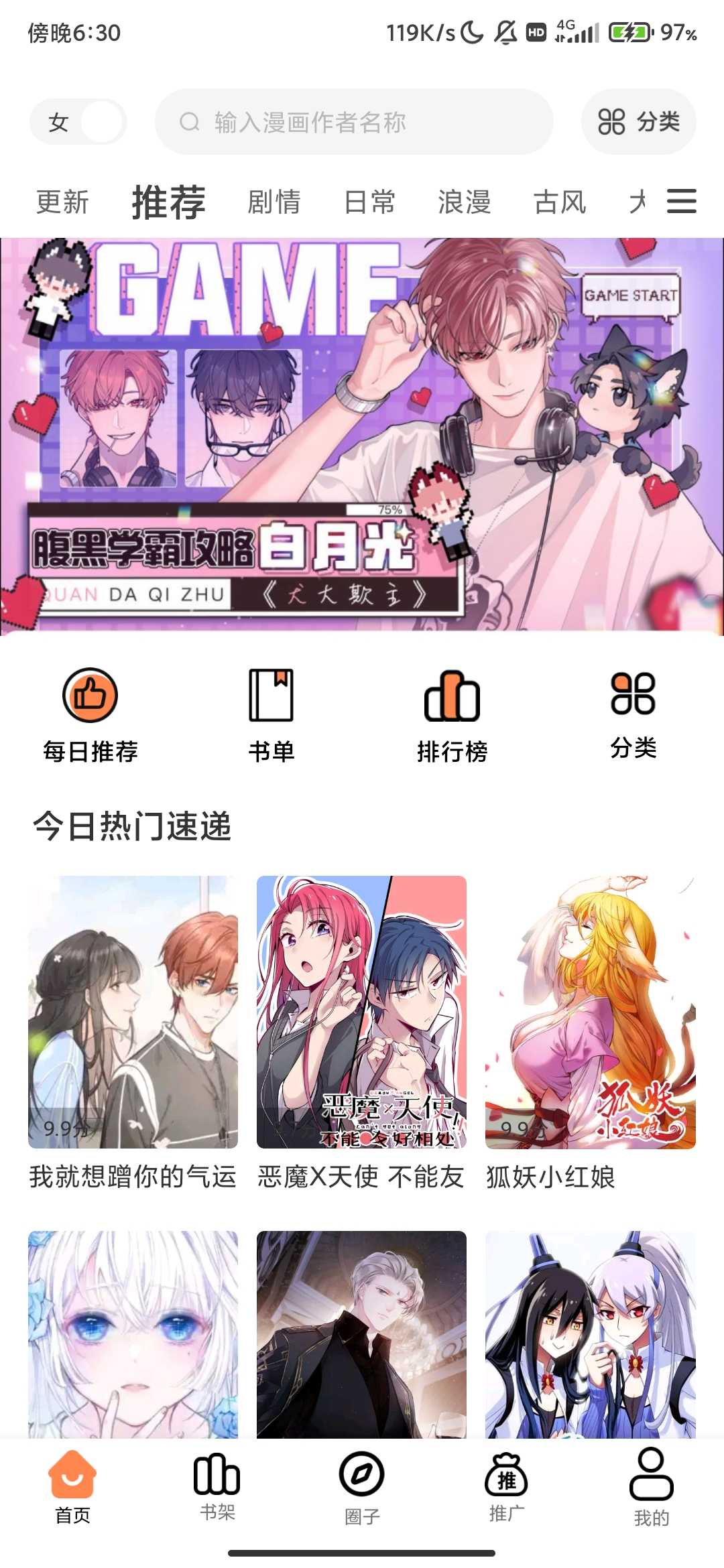Viewport: 724px width, 1568px height.
Task: Open 我就想蹭你的气运 comic
Action: click(x=133, y=1012)
